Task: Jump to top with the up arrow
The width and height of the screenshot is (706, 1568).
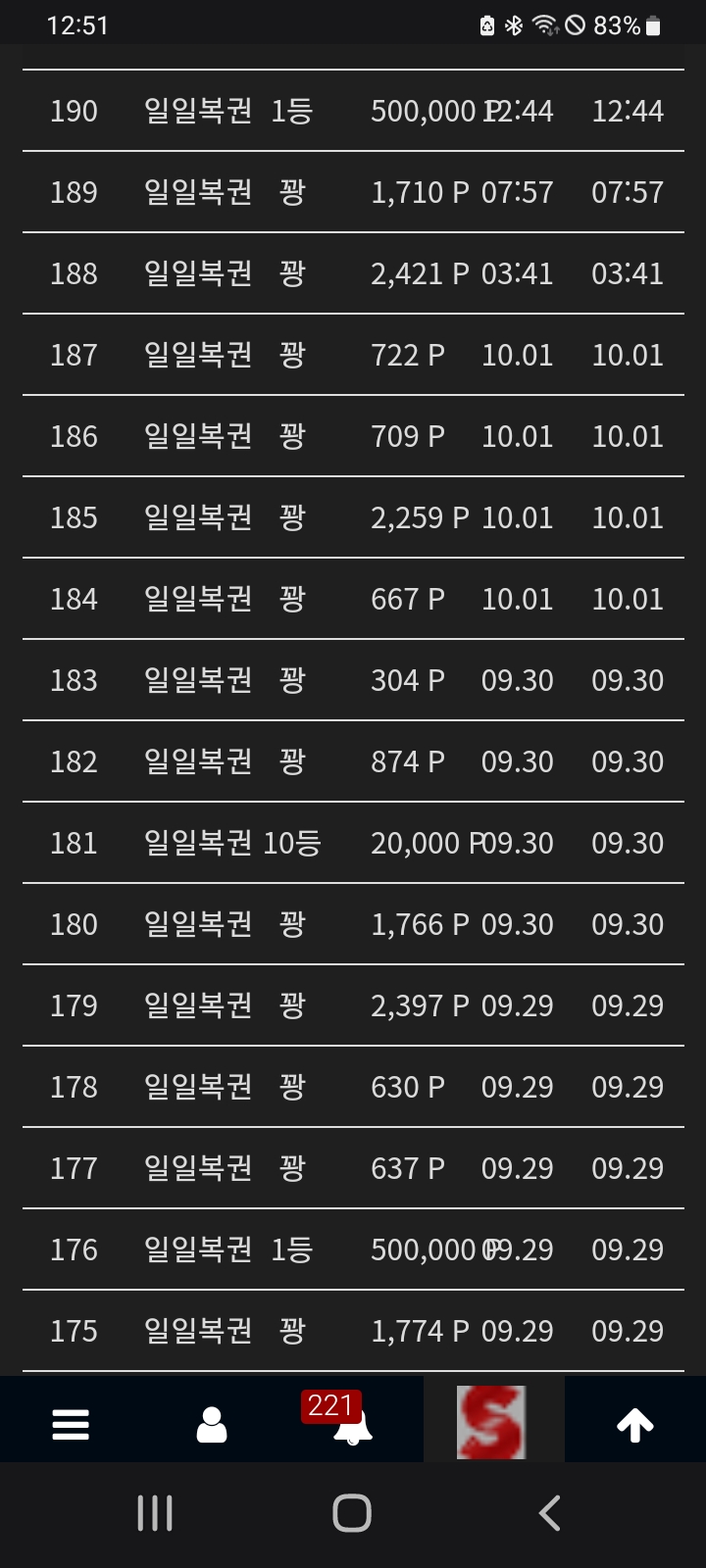Action: (634, 1424)
